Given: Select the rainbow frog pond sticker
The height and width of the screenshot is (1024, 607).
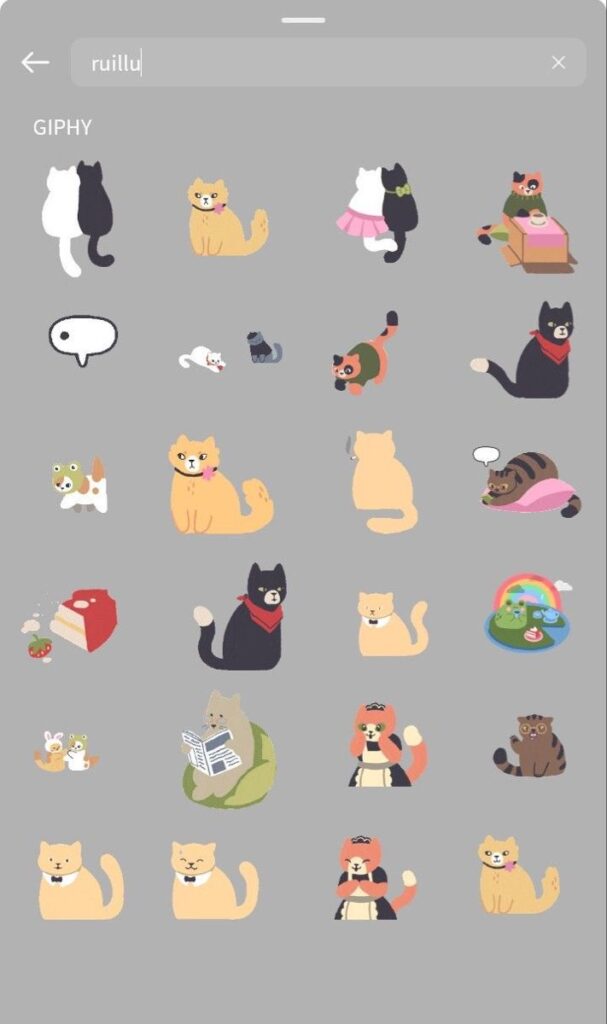Looking at the screenshot, I should (526, 612).
